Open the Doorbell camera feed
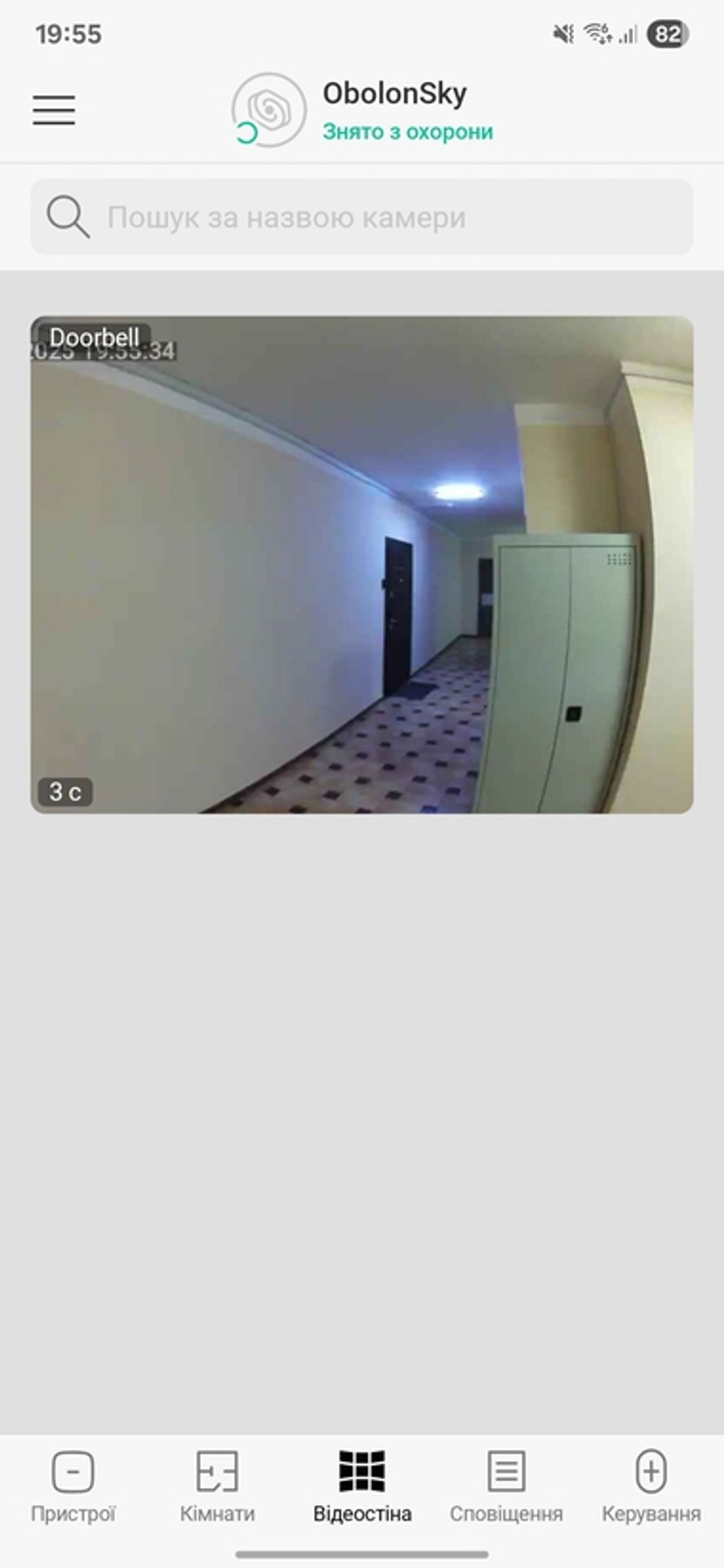The height and width of the screenshot is (1568, 724). (x=362, y=564)
